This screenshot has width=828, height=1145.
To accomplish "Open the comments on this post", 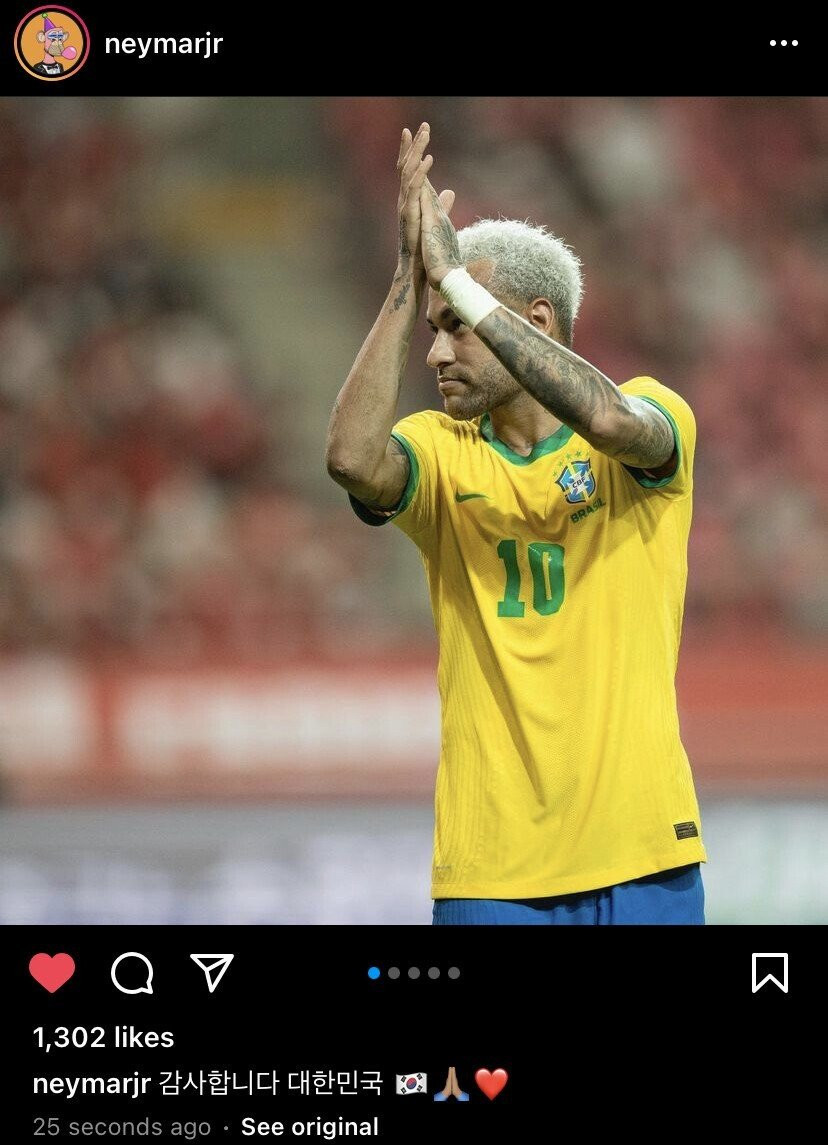I will (132, 972).
